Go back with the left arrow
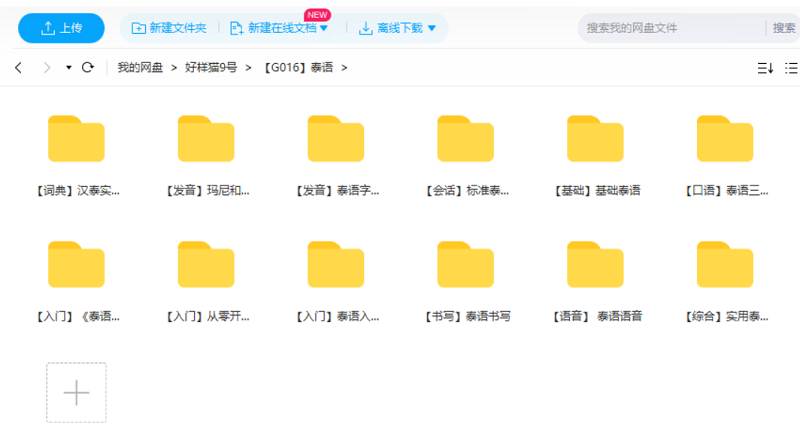Screen dimensions: 800x428 click(x=18, y=67)
